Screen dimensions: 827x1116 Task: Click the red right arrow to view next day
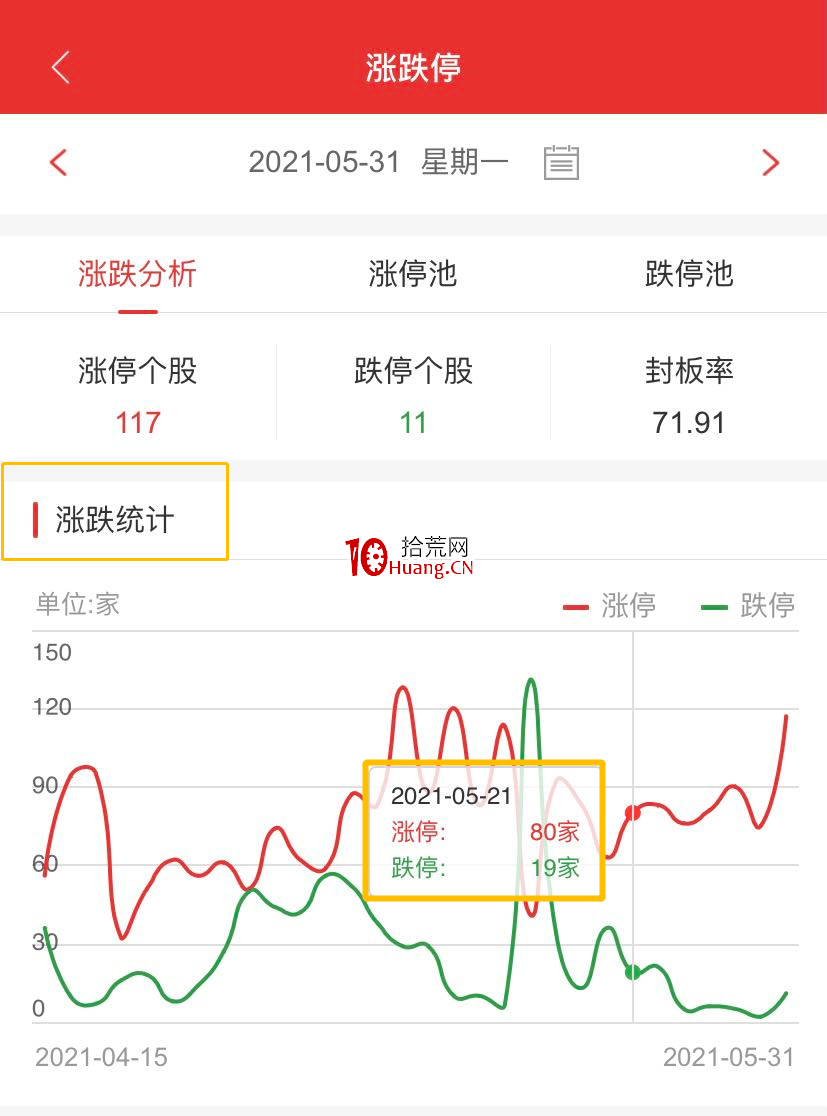click(x=769, y=163)
